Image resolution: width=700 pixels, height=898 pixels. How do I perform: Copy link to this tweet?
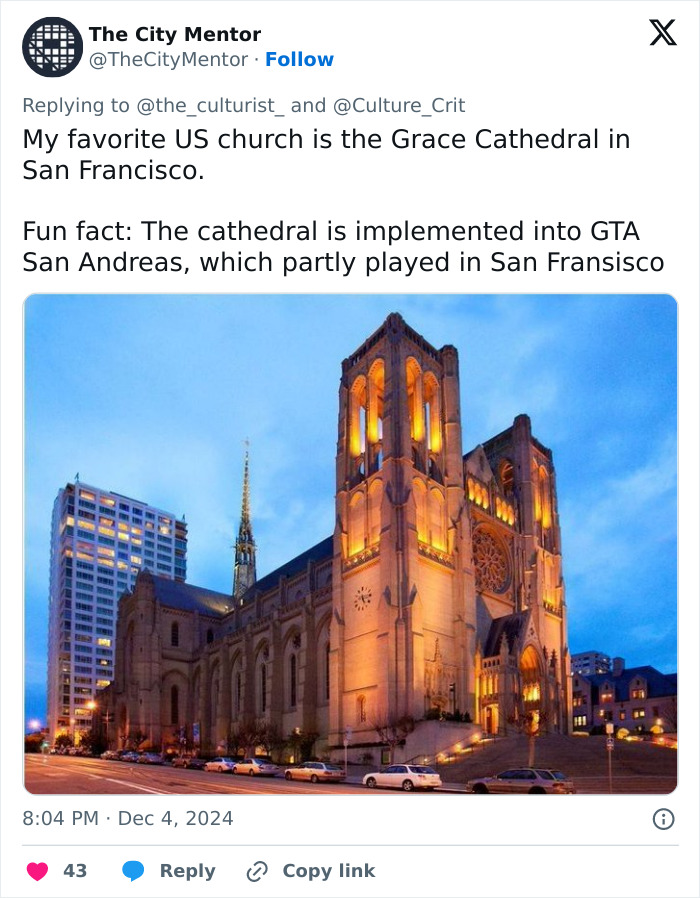311,871
